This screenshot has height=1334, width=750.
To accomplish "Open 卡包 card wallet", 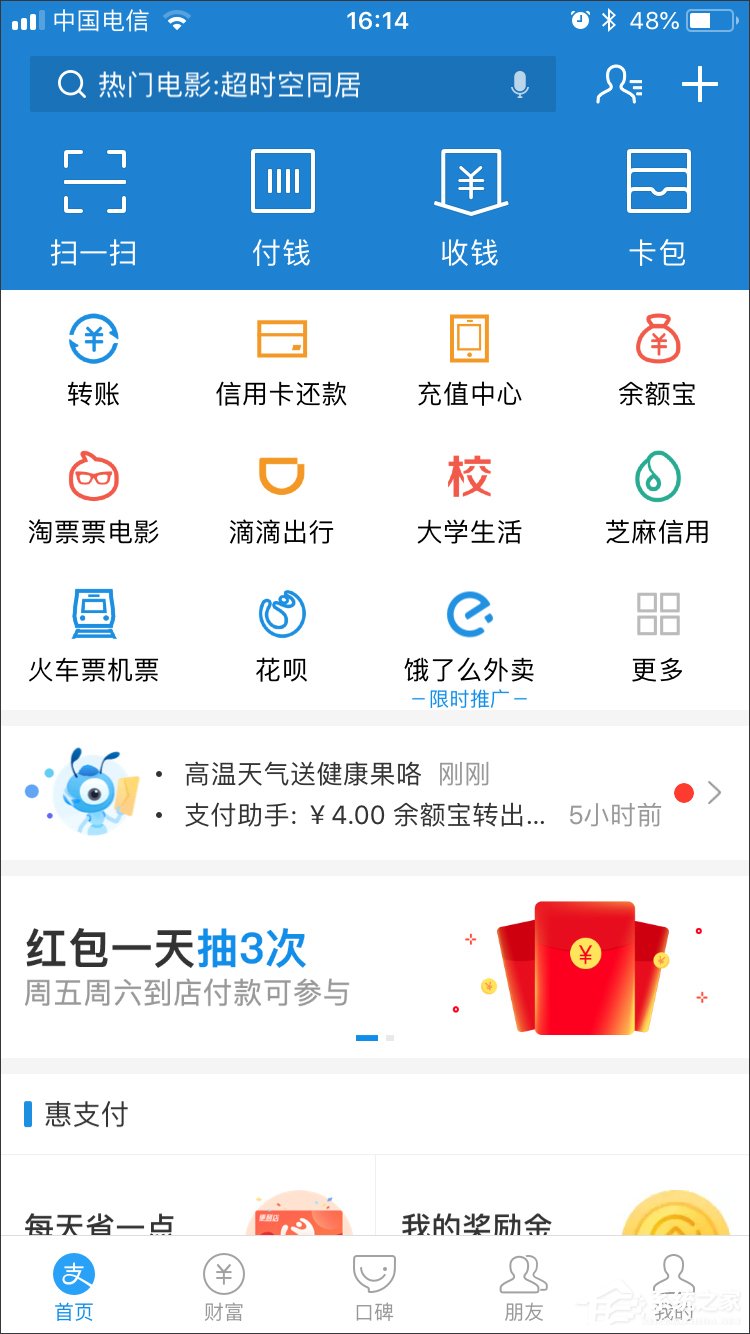I will (658, 207).
